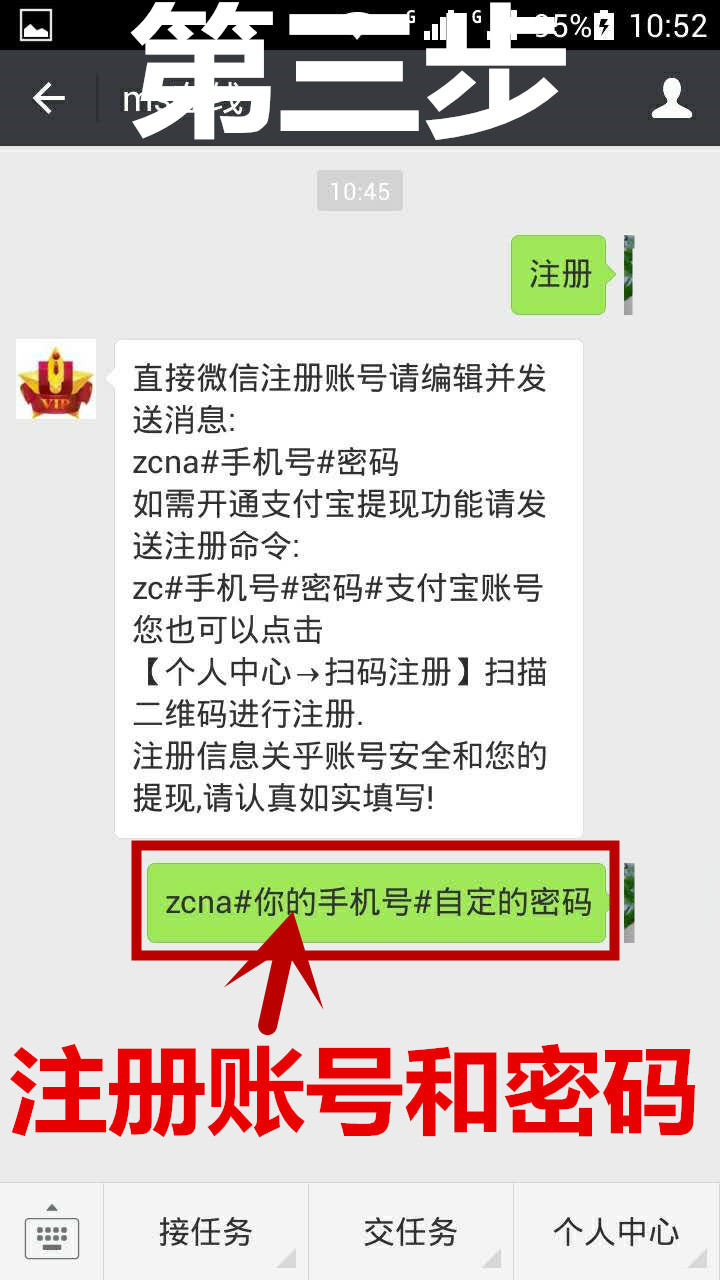Tap the VIP avatar of the account
This screenshot has height=1280, width=720.
click(x=56, y=379)
